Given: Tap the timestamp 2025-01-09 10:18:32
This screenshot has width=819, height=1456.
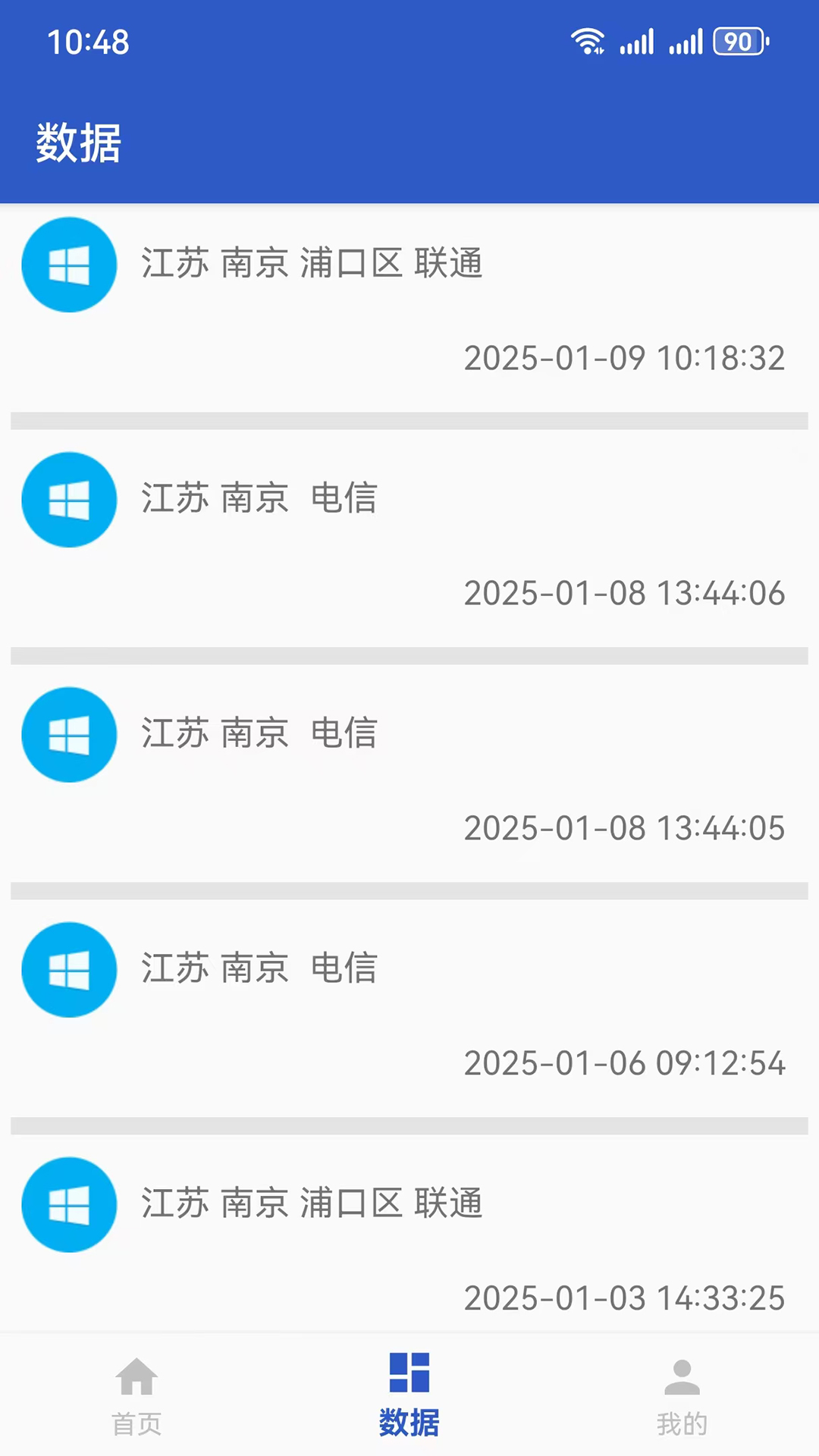Looking at the screenshot, I should coord(624,359).
